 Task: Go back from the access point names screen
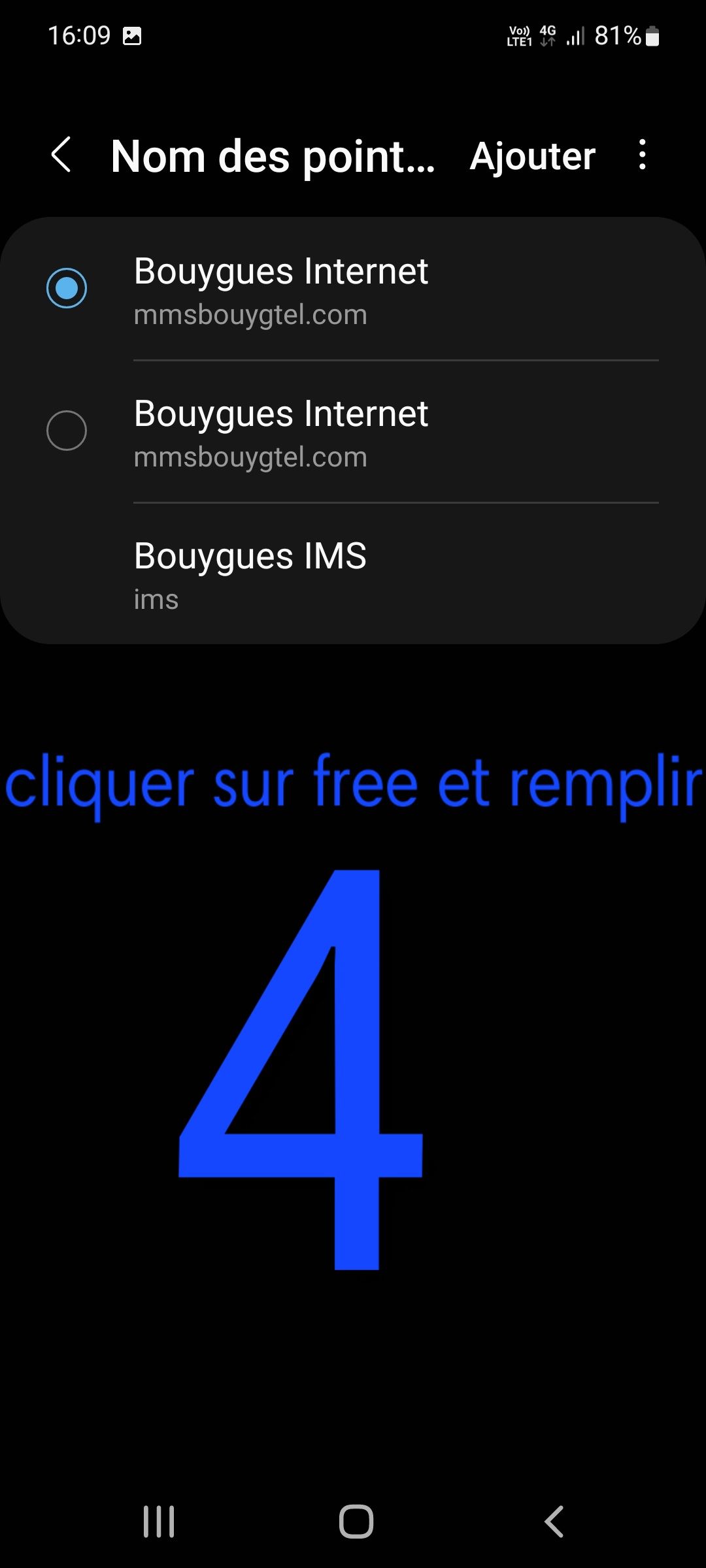click(x=61, y=155)
